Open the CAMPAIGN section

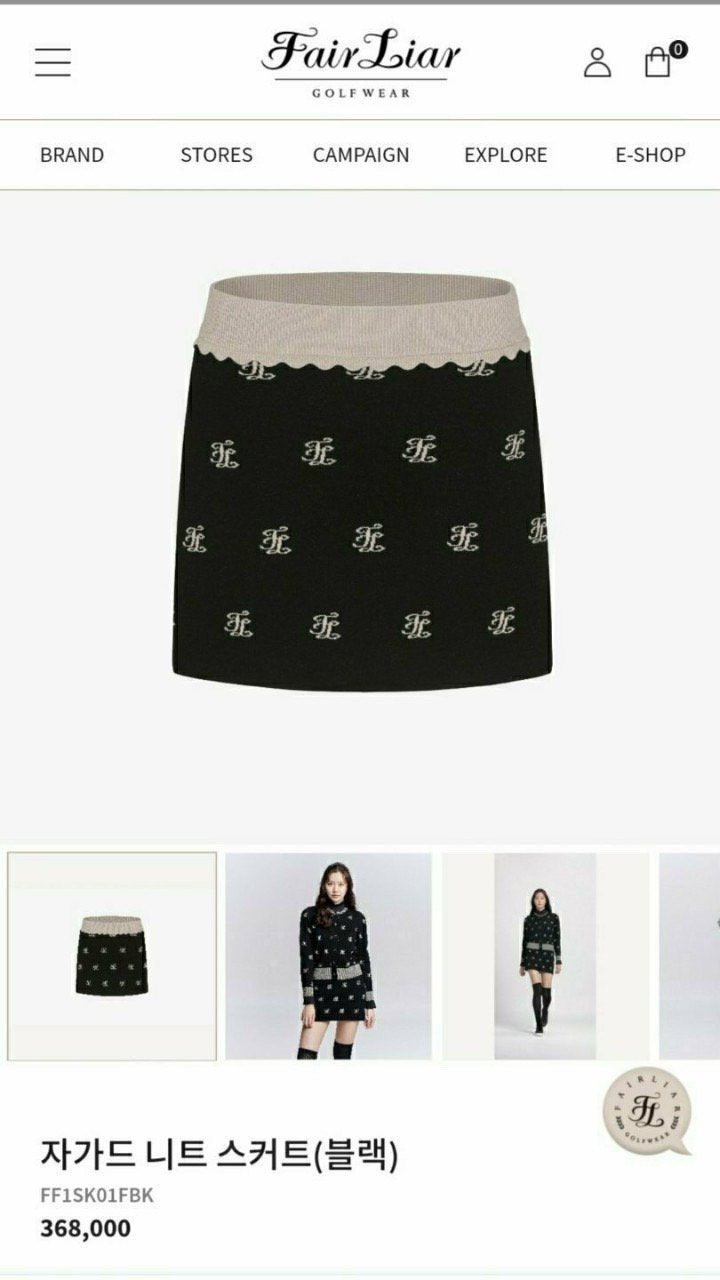(x=361, y=155)
